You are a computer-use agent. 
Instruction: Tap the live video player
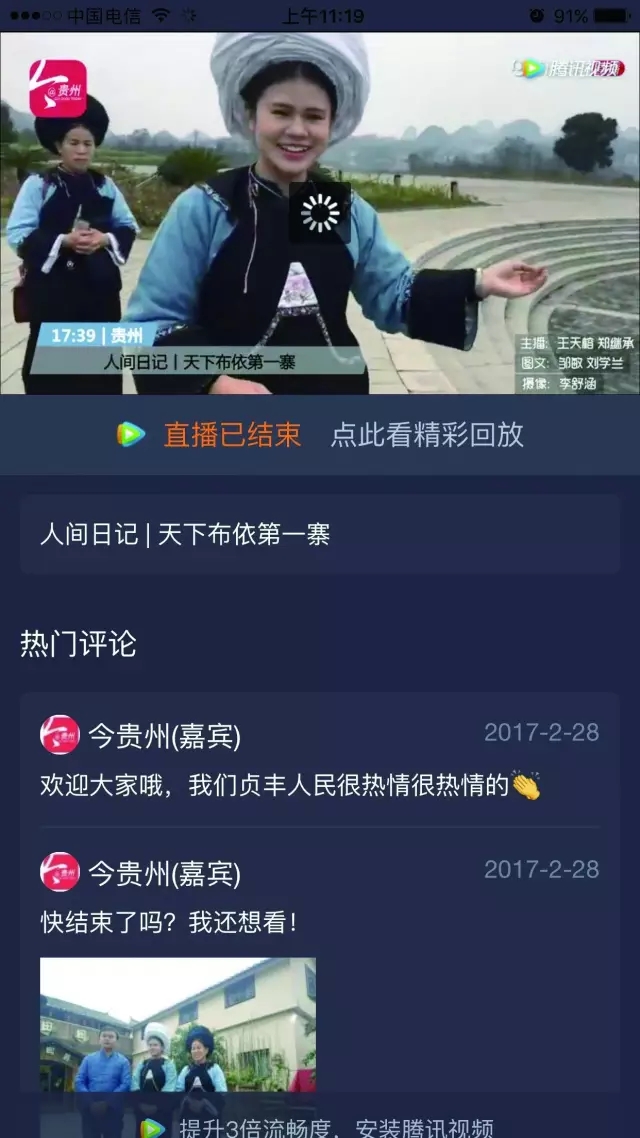click(320, 213)
